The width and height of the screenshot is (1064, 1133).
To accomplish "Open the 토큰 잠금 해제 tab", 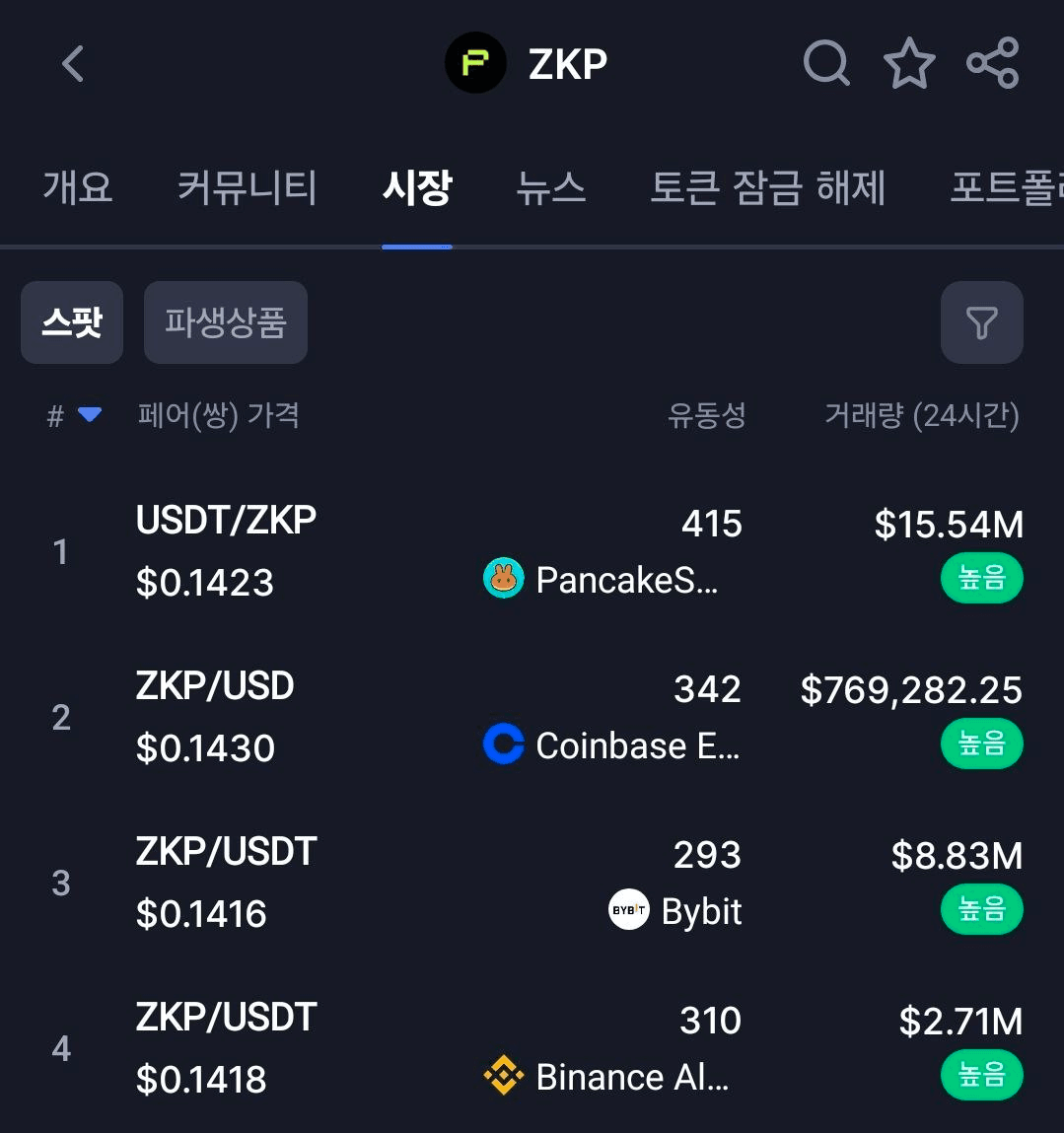I will pyautogui.click(x=767, y=187).
